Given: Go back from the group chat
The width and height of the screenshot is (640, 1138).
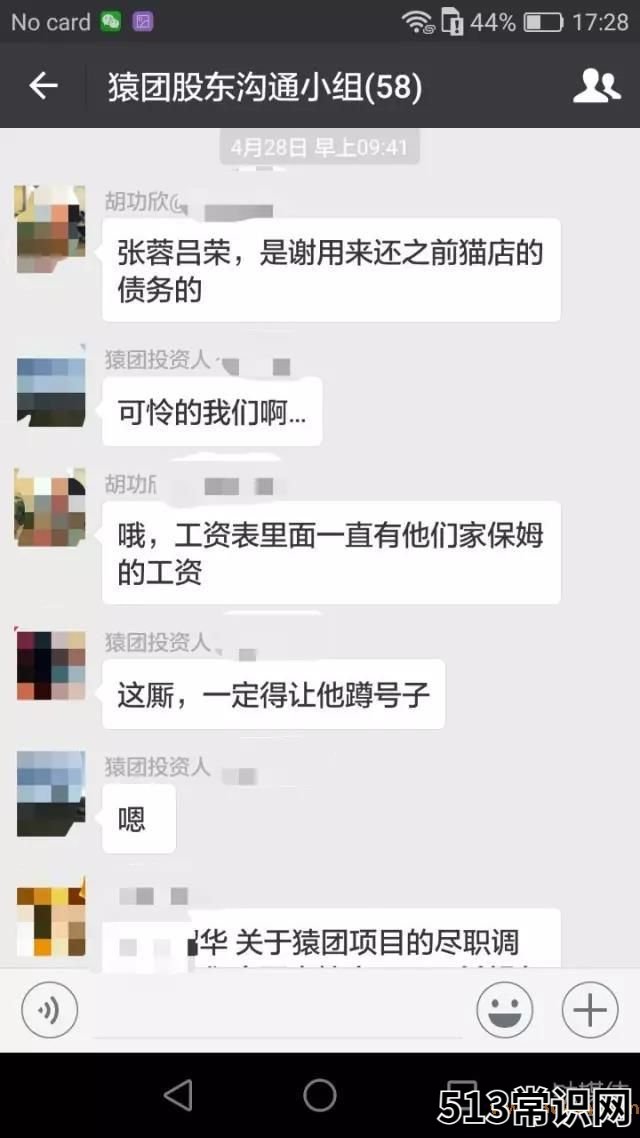Looking at the screenshot, I should pos(43,87).
